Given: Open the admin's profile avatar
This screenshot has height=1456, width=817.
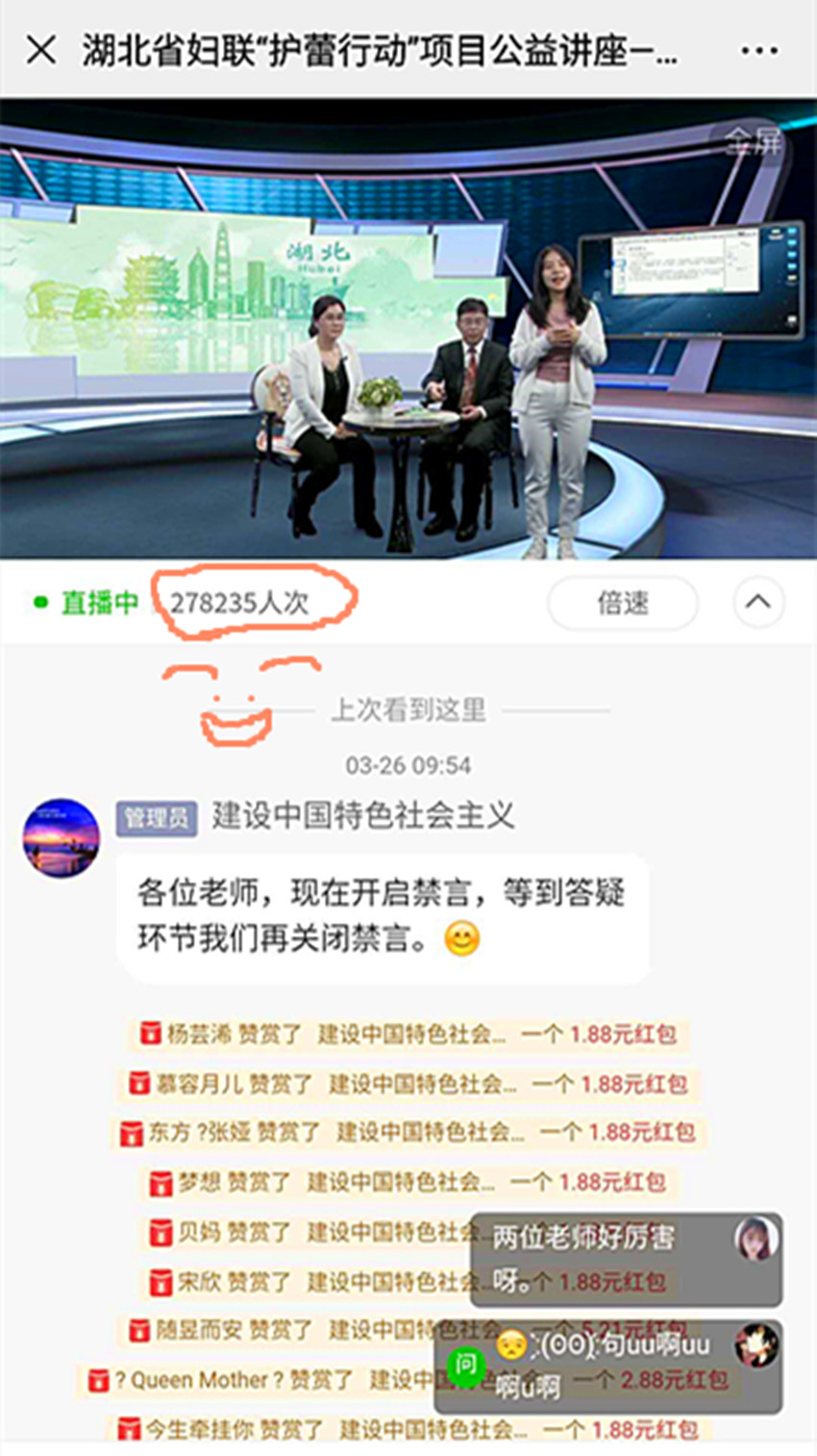Looking at the screenshot, I should coord(62,837).
